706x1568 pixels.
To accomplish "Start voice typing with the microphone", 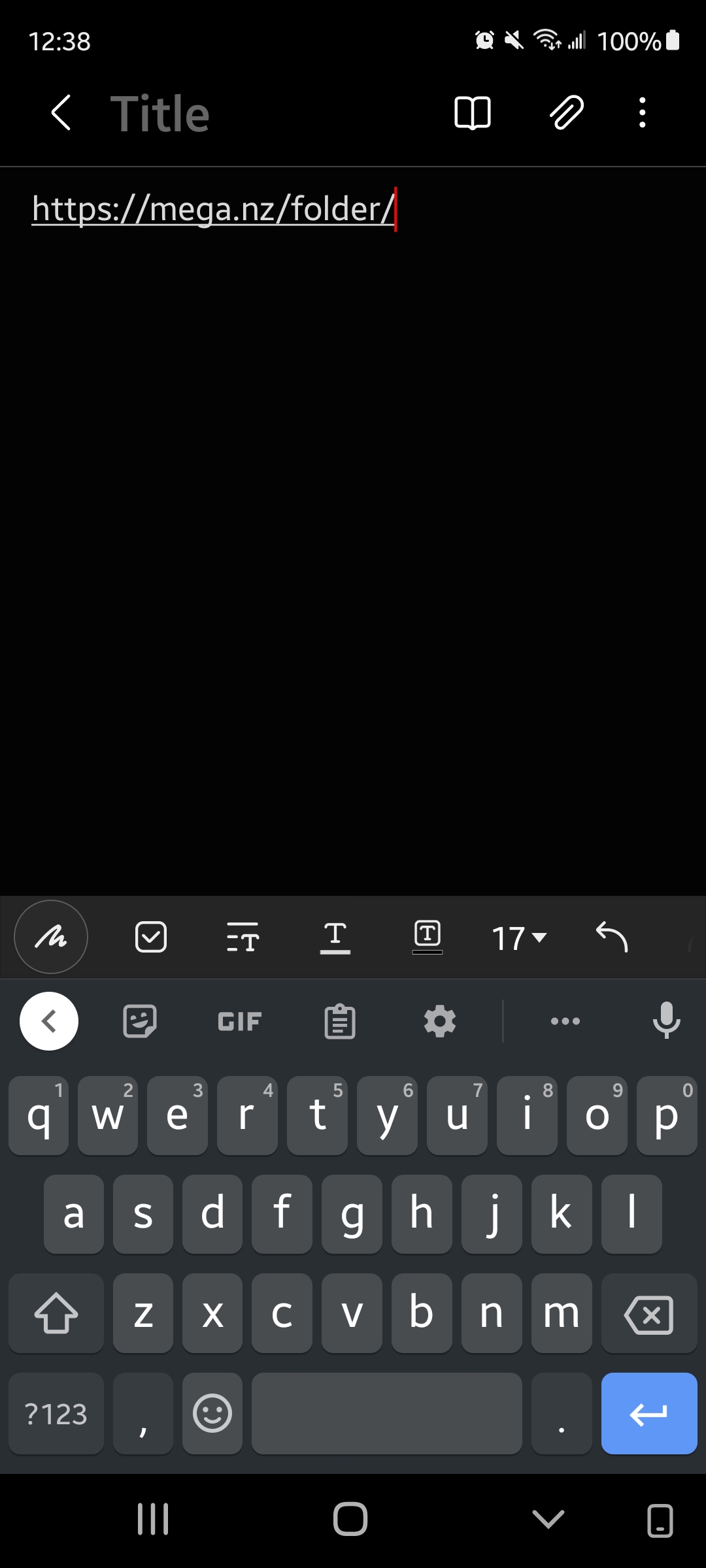I will [667, 1021].
